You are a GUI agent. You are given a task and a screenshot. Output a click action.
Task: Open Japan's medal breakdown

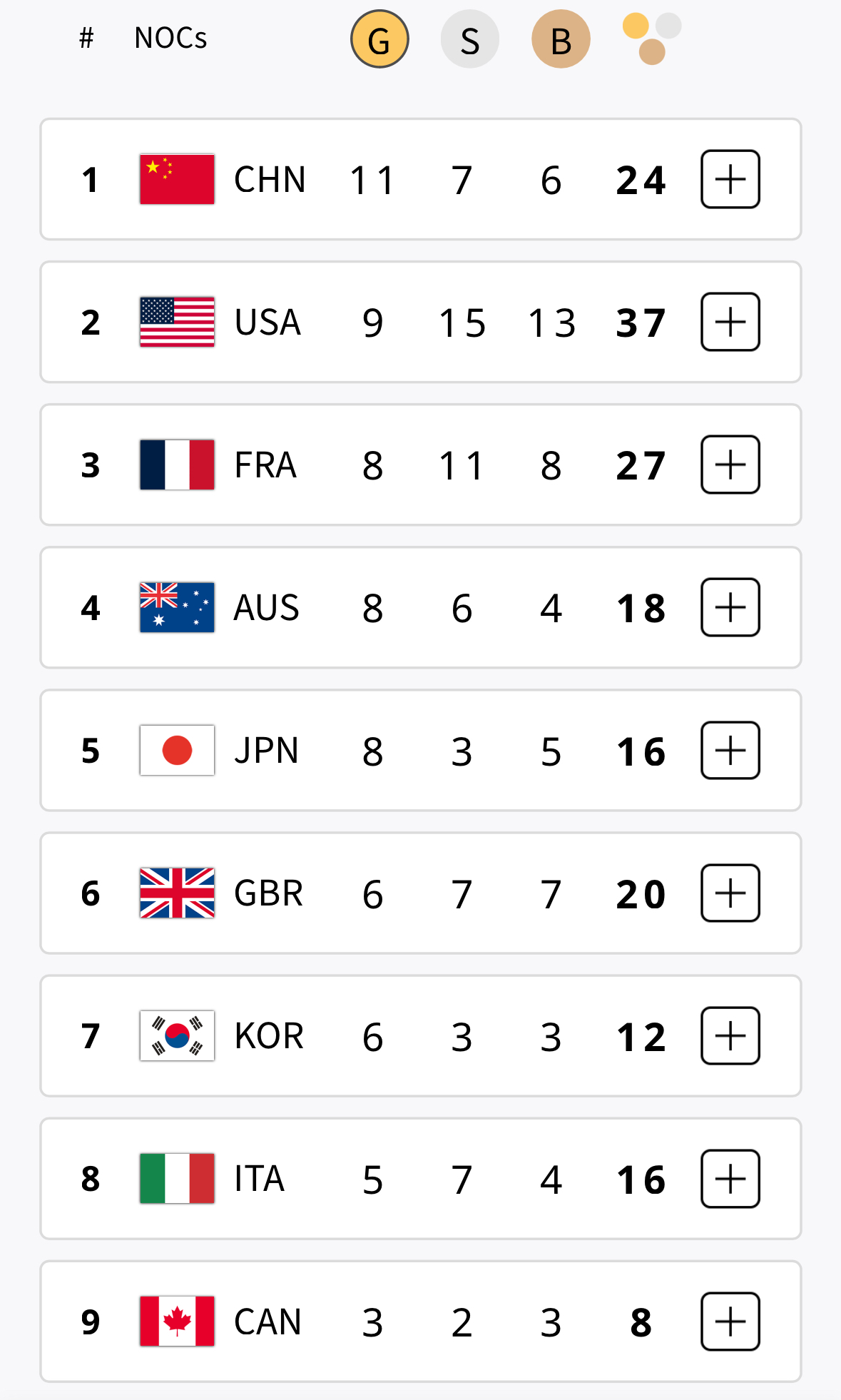point(730,750)
